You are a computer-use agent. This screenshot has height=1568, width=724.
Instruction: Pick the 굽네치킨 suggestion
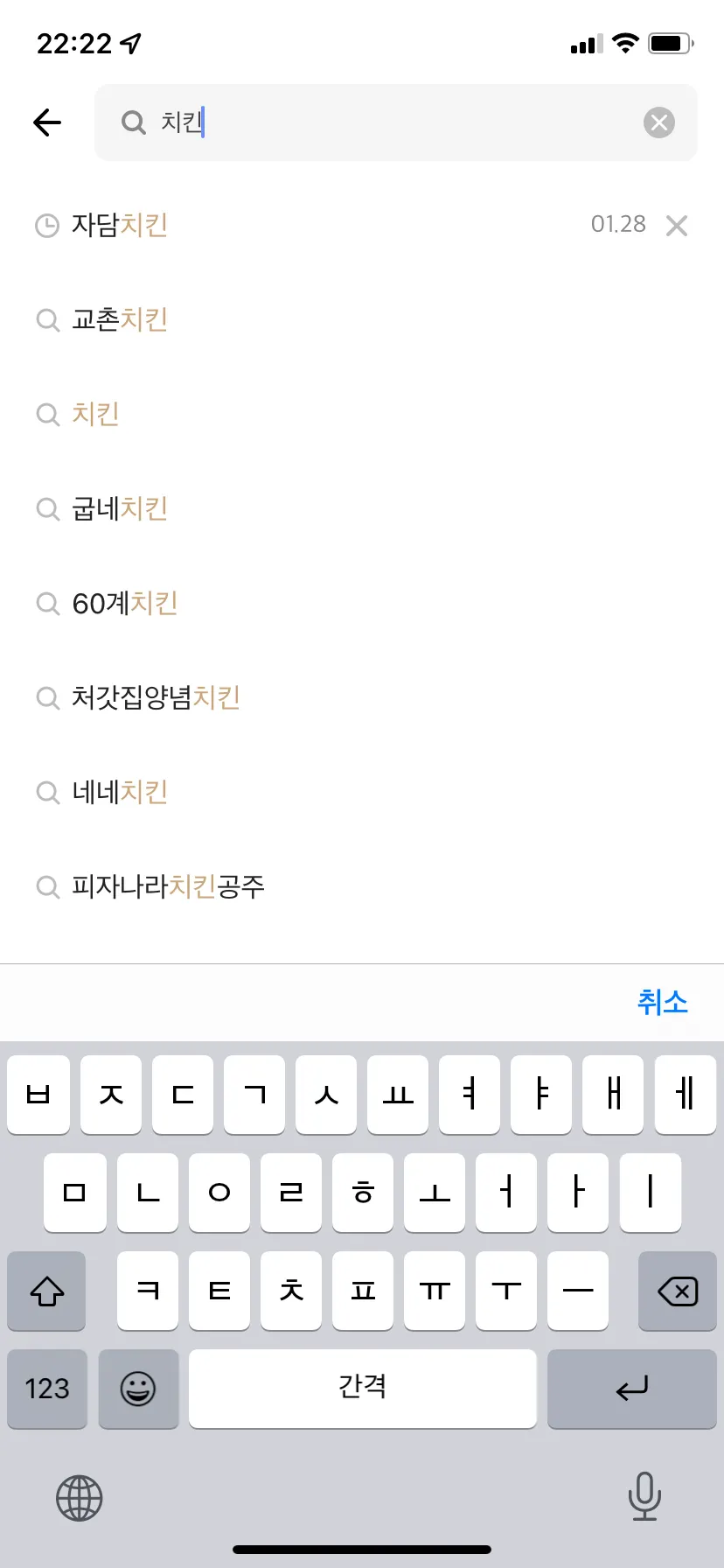120,509
